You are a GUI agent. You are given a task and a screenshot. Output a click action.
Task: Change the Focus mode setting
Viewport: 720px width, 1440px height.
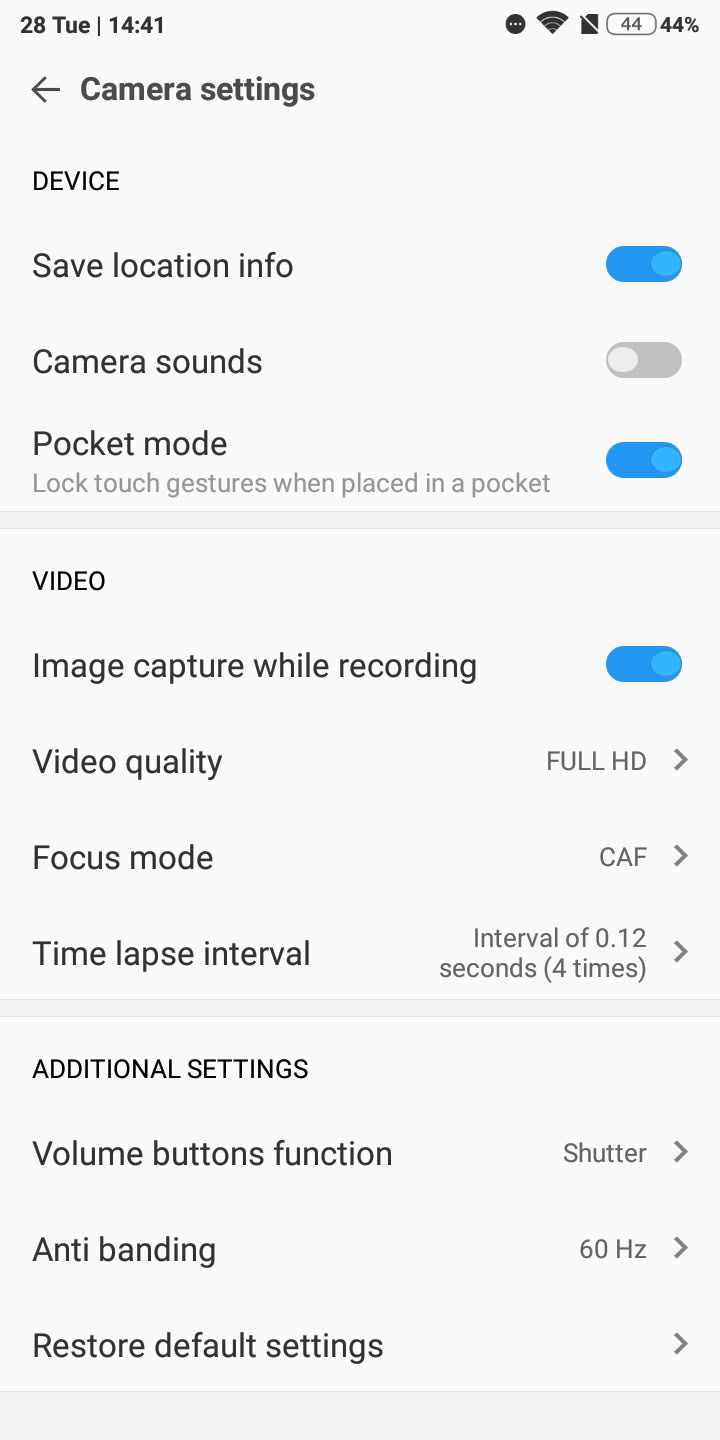[x=360, y=857]
